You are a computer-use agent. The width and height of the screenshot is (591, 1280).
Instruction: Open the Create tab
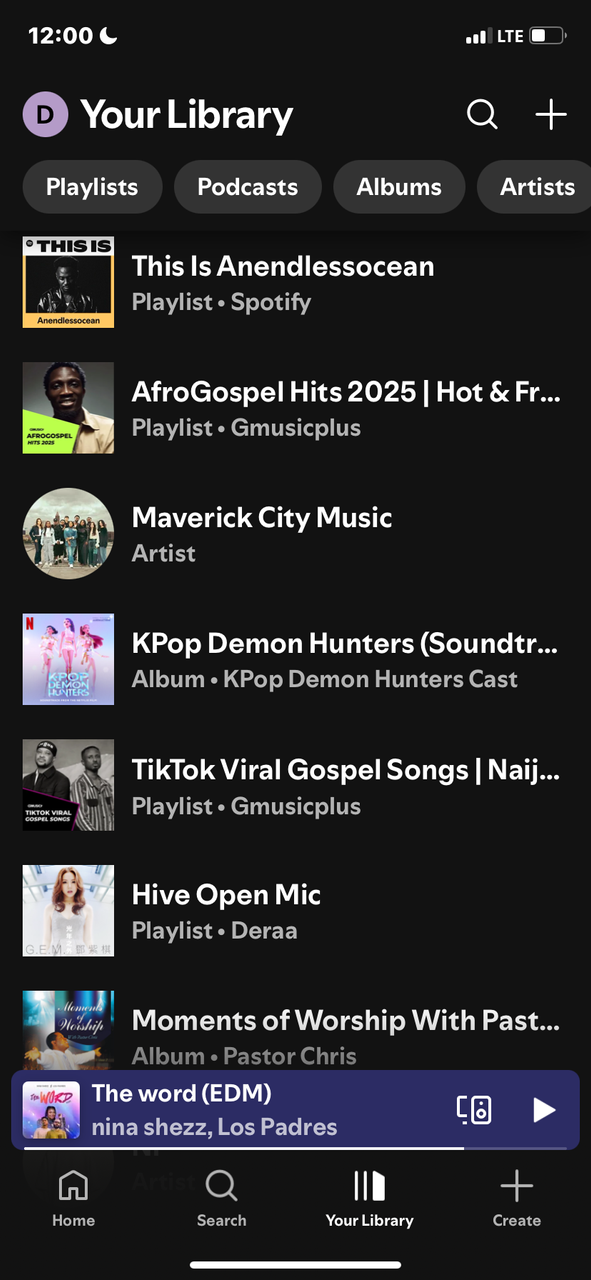tap(517, 1198)
